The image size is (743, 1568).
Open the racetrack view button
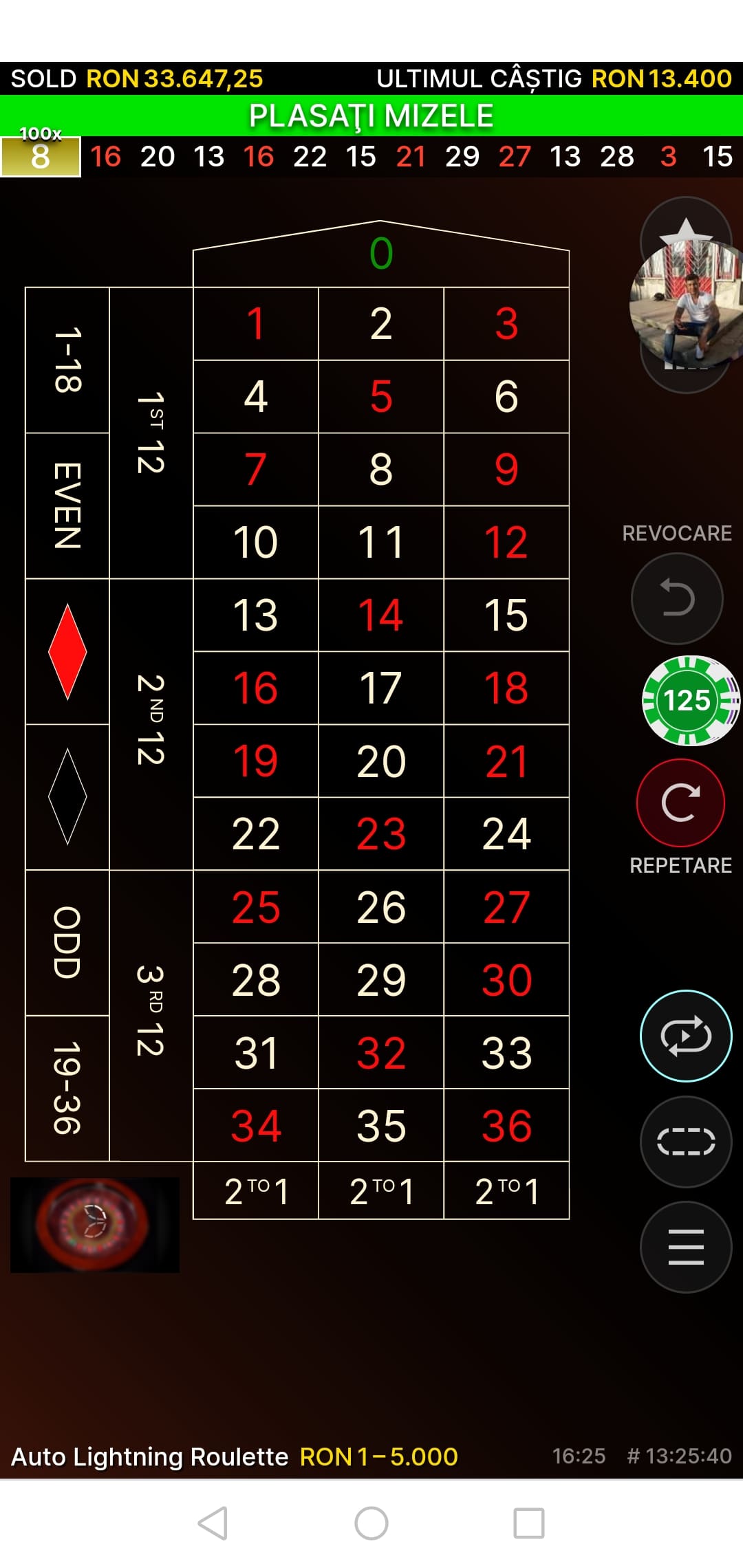(x=686, y=1142)
